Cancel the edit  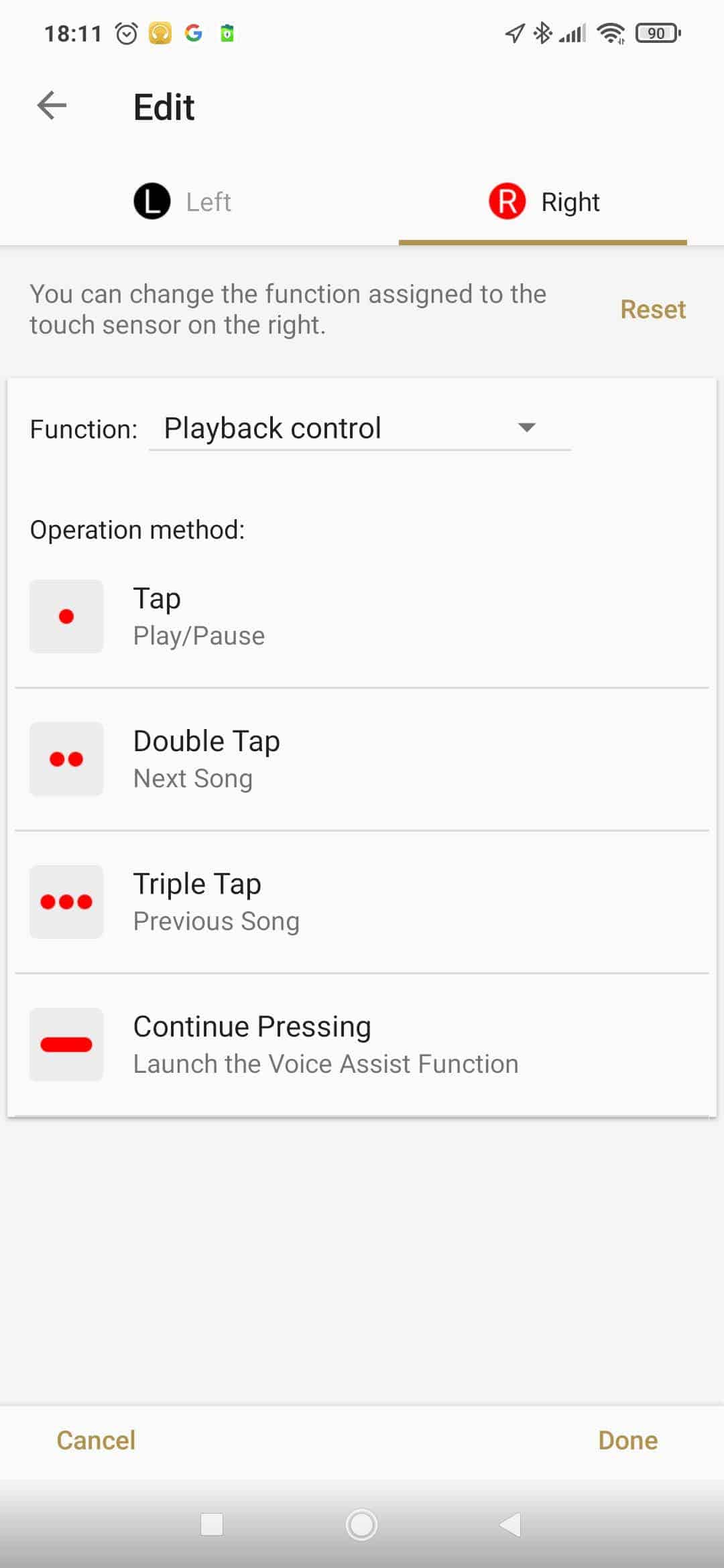[x=96, y=1440]
